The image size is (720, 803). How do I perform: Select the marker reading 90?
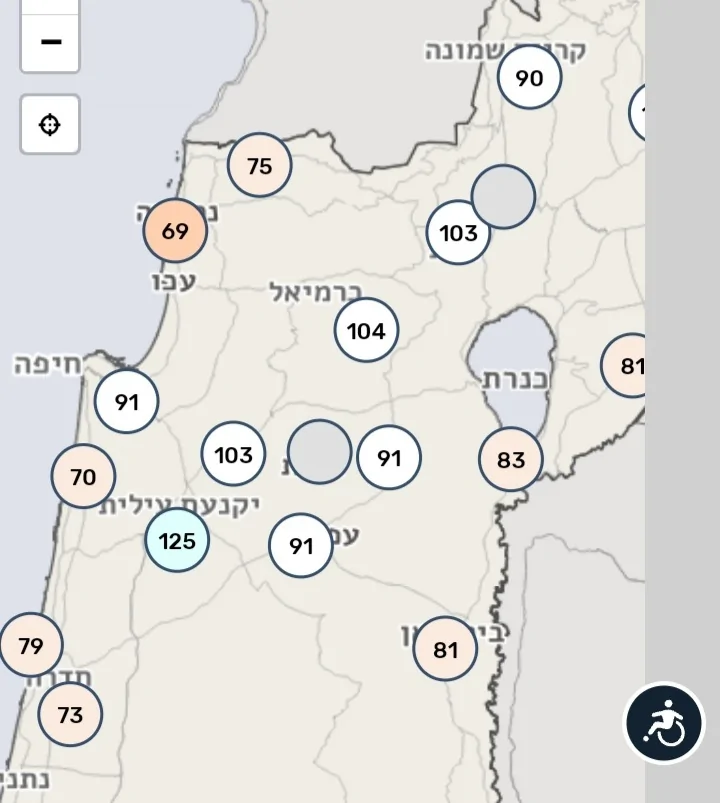(x=529, y=77)
